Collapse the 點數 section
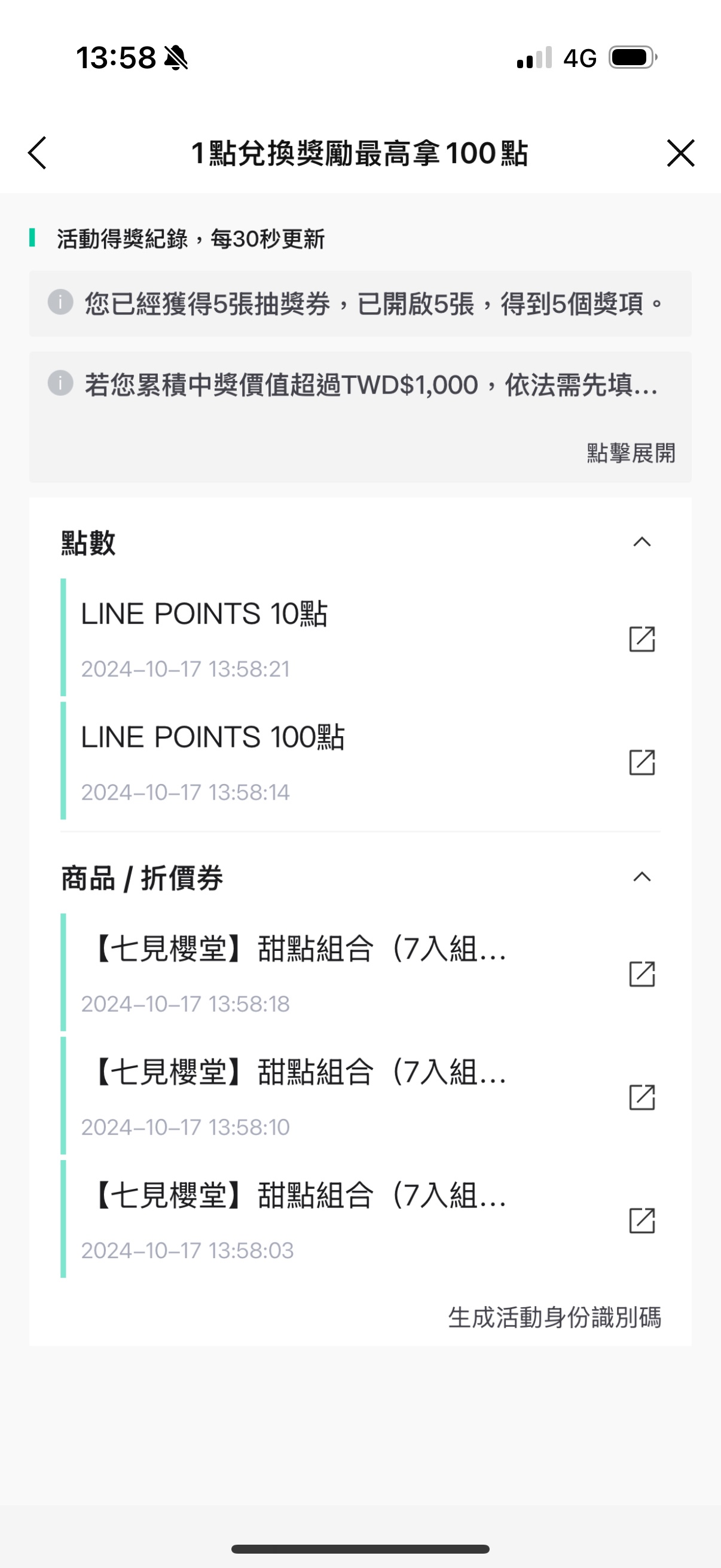Screen dimensions: 721x1568 pos(642,542)
